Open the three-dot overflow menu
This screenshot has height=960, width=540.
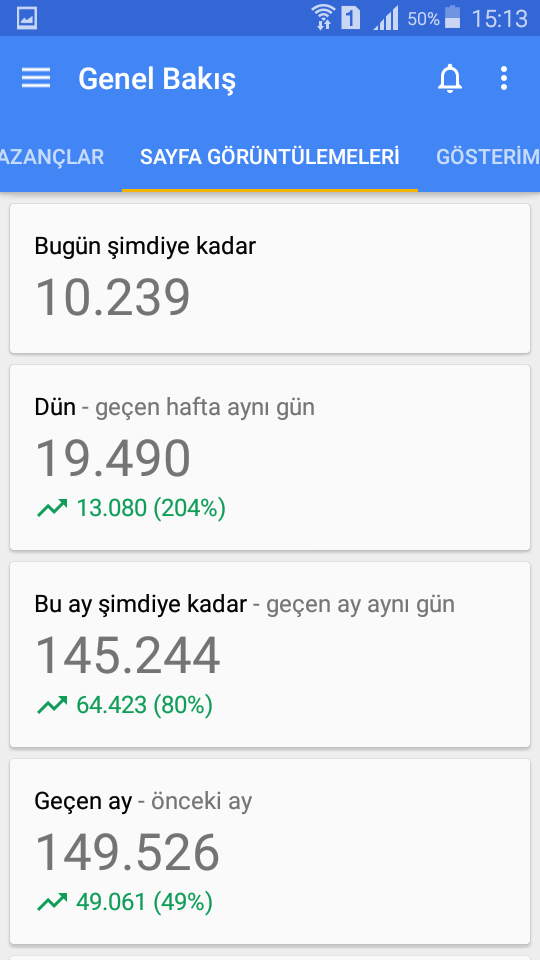click(x=503, y=78)
